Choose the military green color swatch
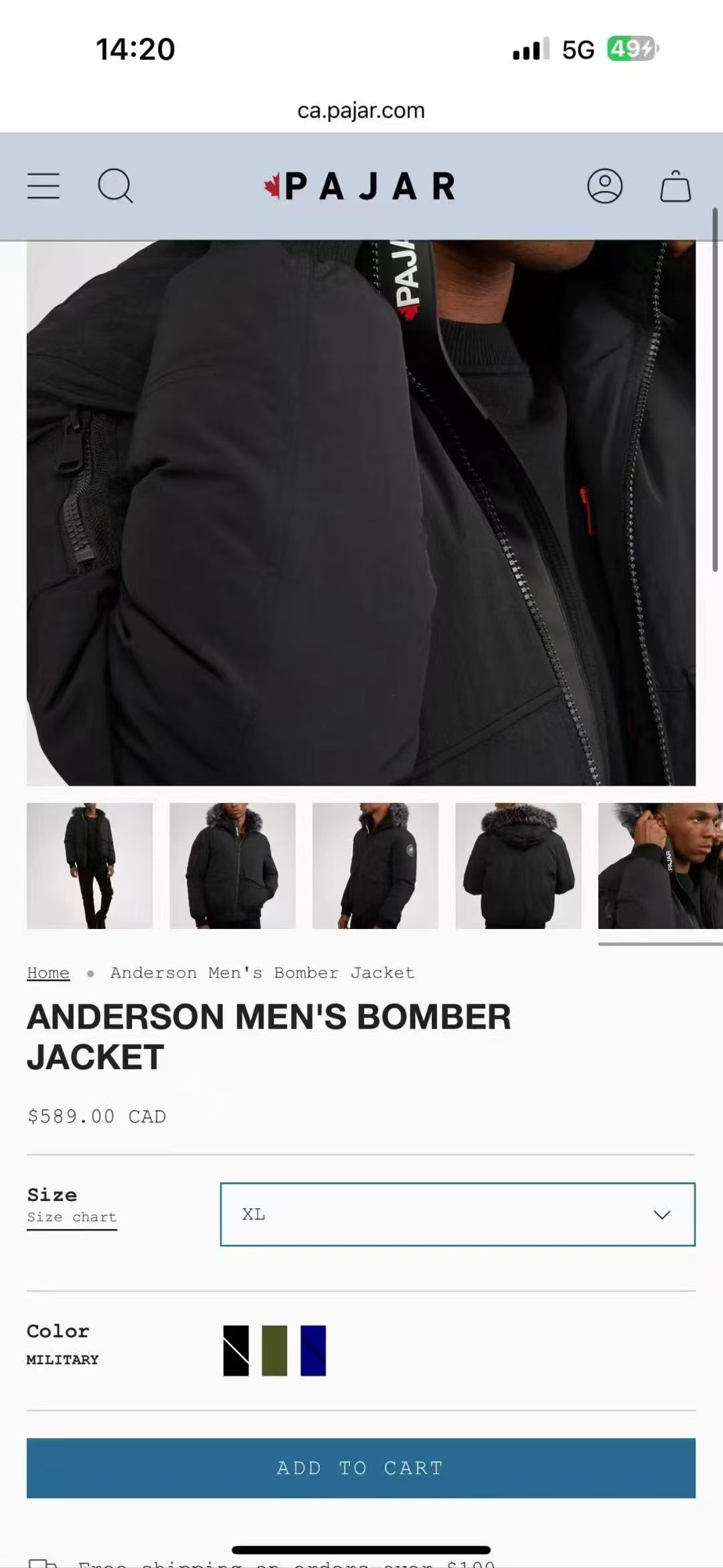 (274, 1350)
